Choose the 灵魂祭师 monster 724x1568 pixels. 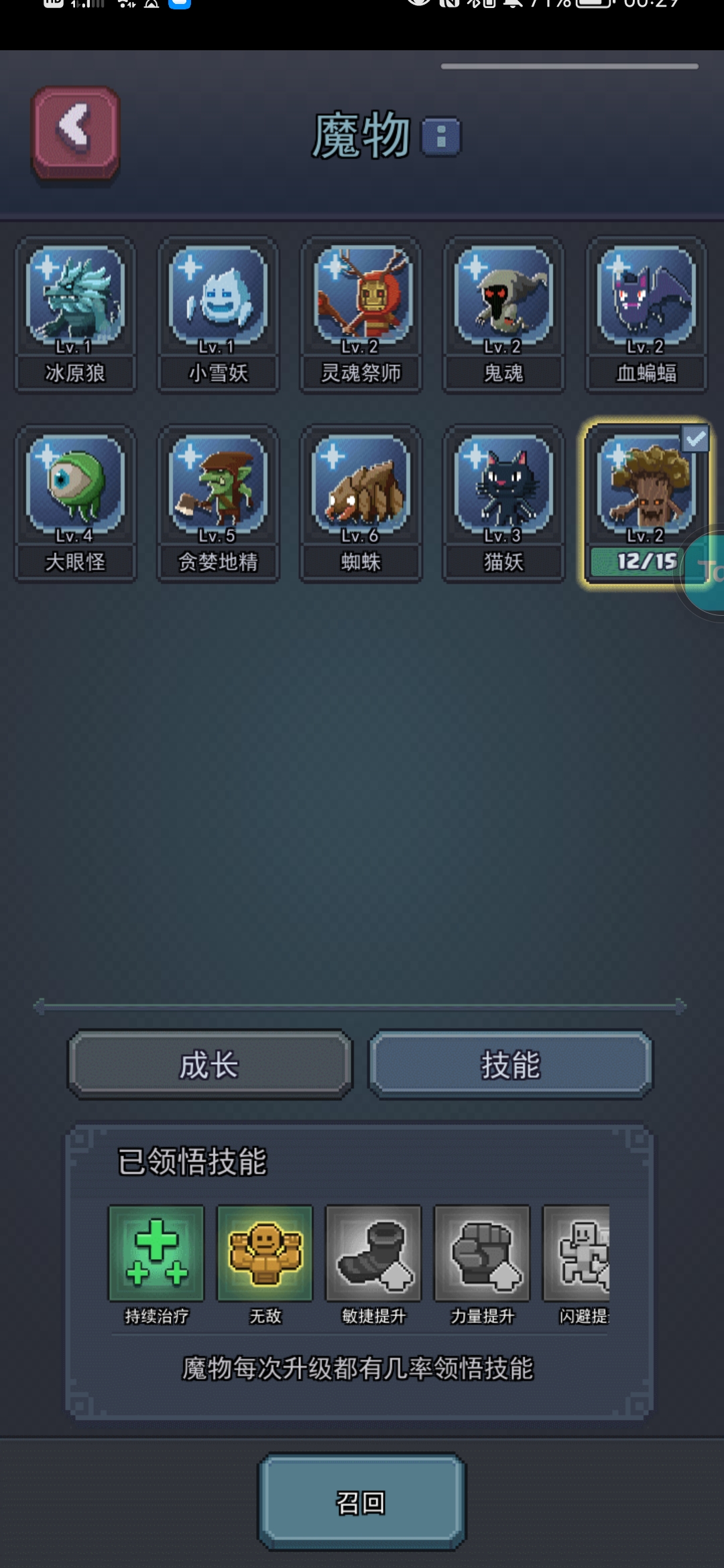[361, 314]
